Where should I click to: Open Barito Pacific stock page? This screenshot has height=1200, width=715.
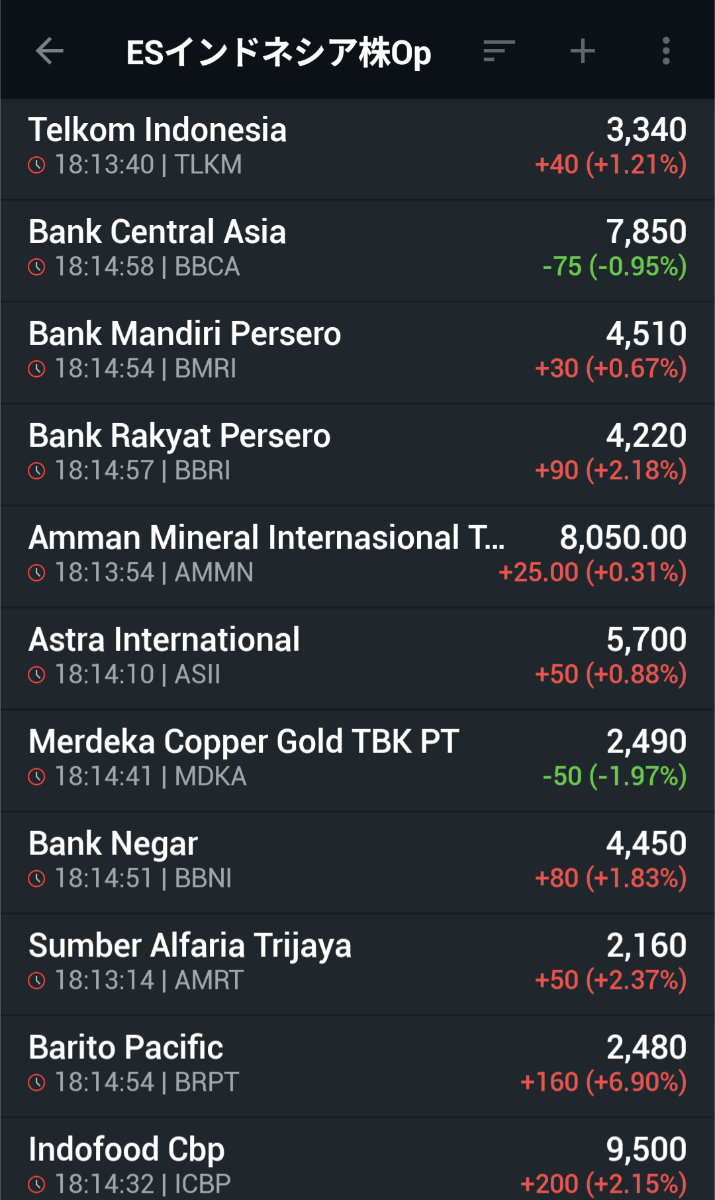click(357, 1066)
